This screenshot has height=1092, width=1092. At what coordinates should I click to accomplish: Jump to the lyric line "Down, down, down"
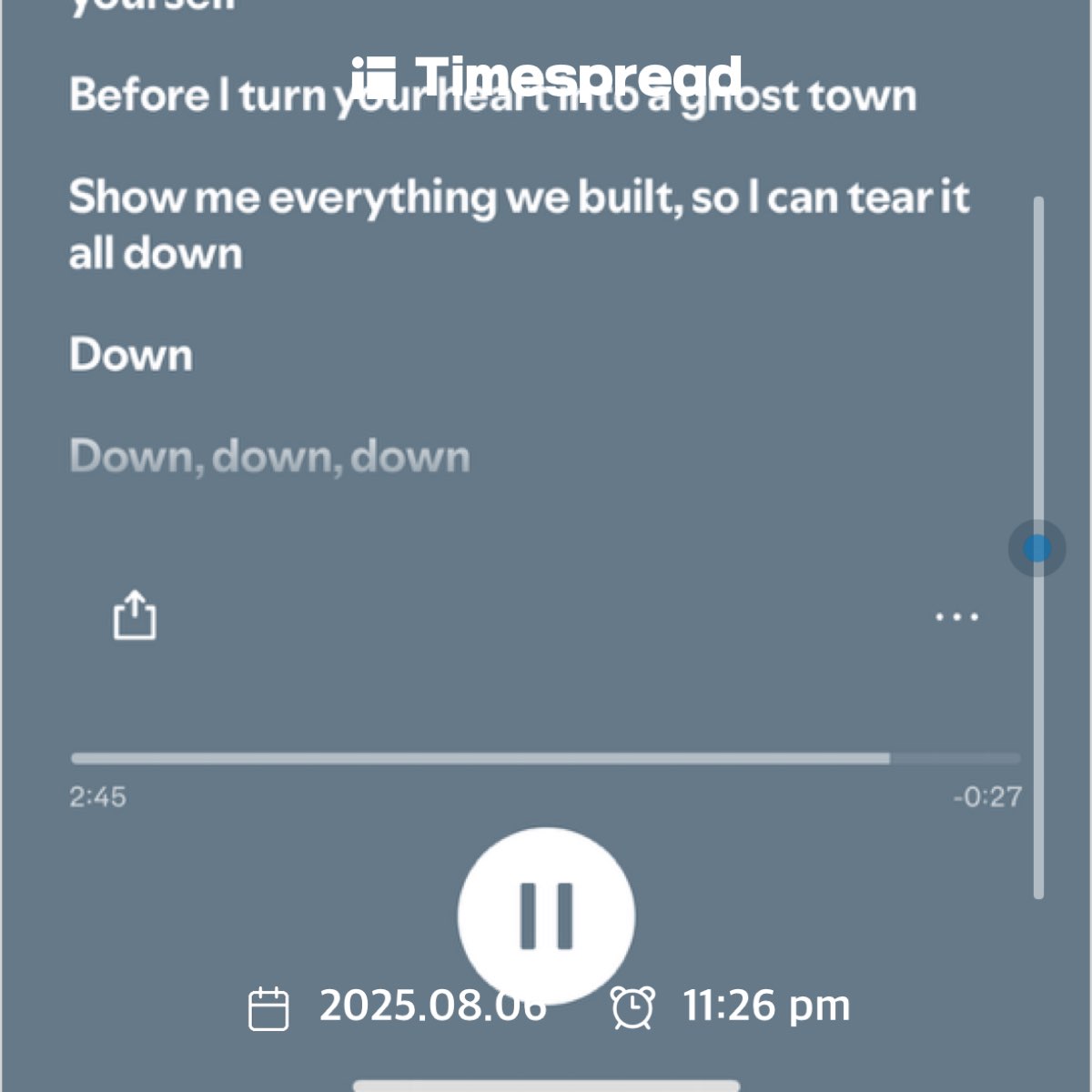pos(269,456)
